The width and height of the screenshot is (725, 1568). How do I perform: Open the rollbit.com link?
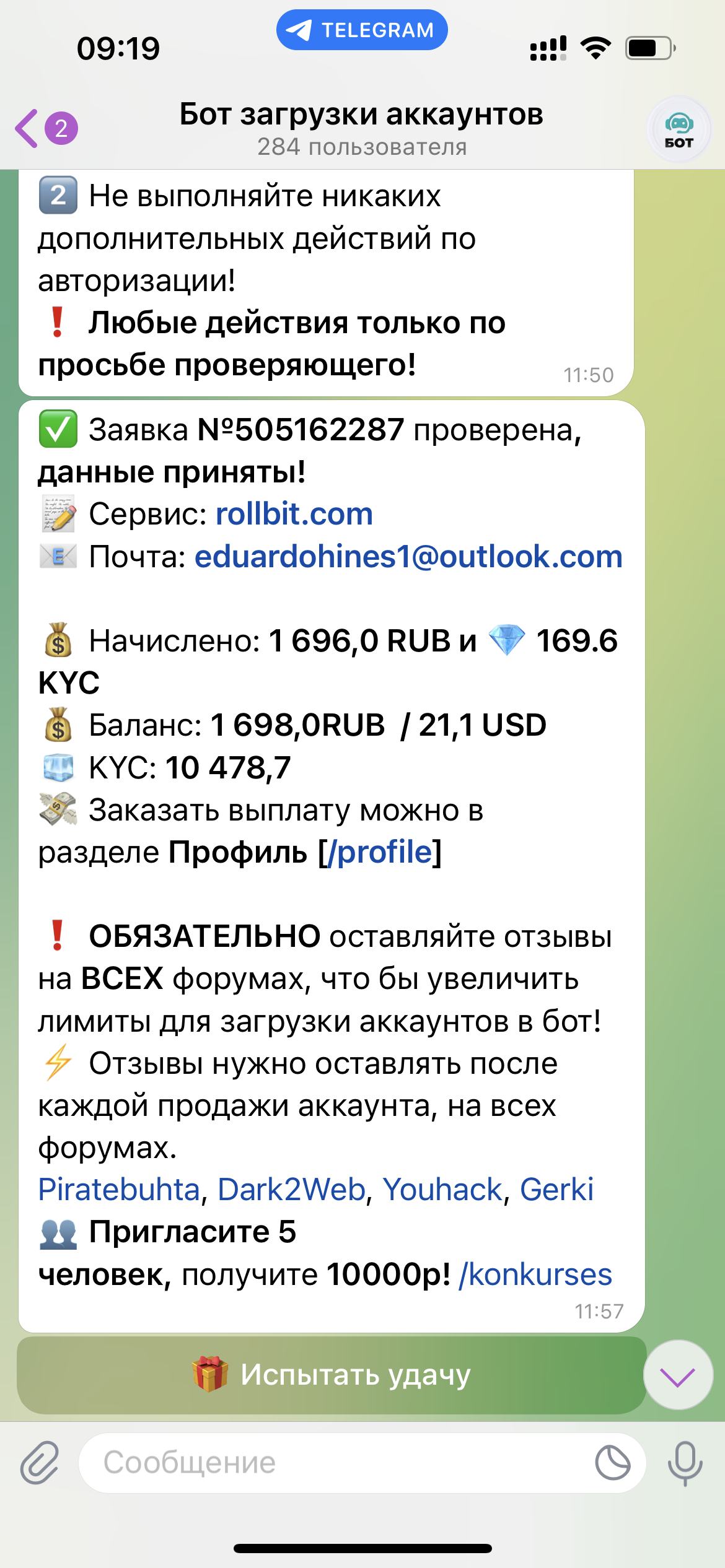coord(294,514)
